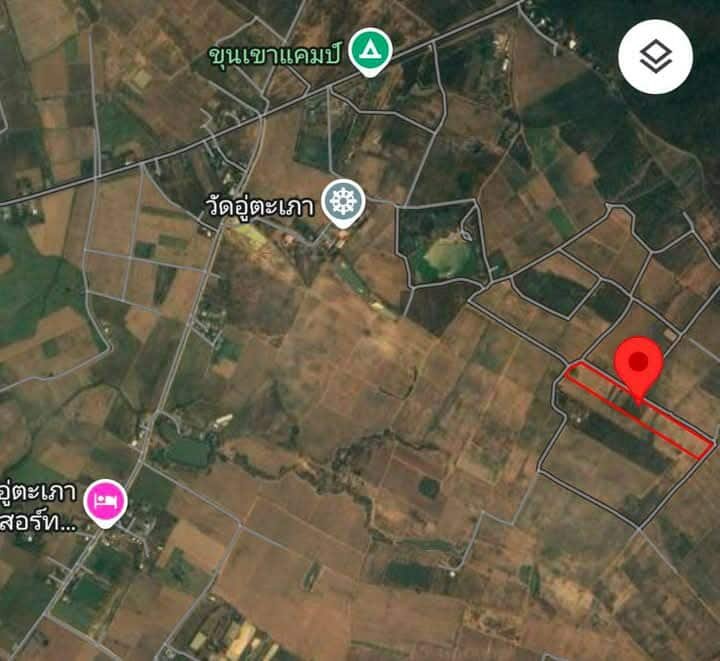Open the ขุนเขาแคมป์ campsite marker
The image size is (720, 661).
(371, 48)
